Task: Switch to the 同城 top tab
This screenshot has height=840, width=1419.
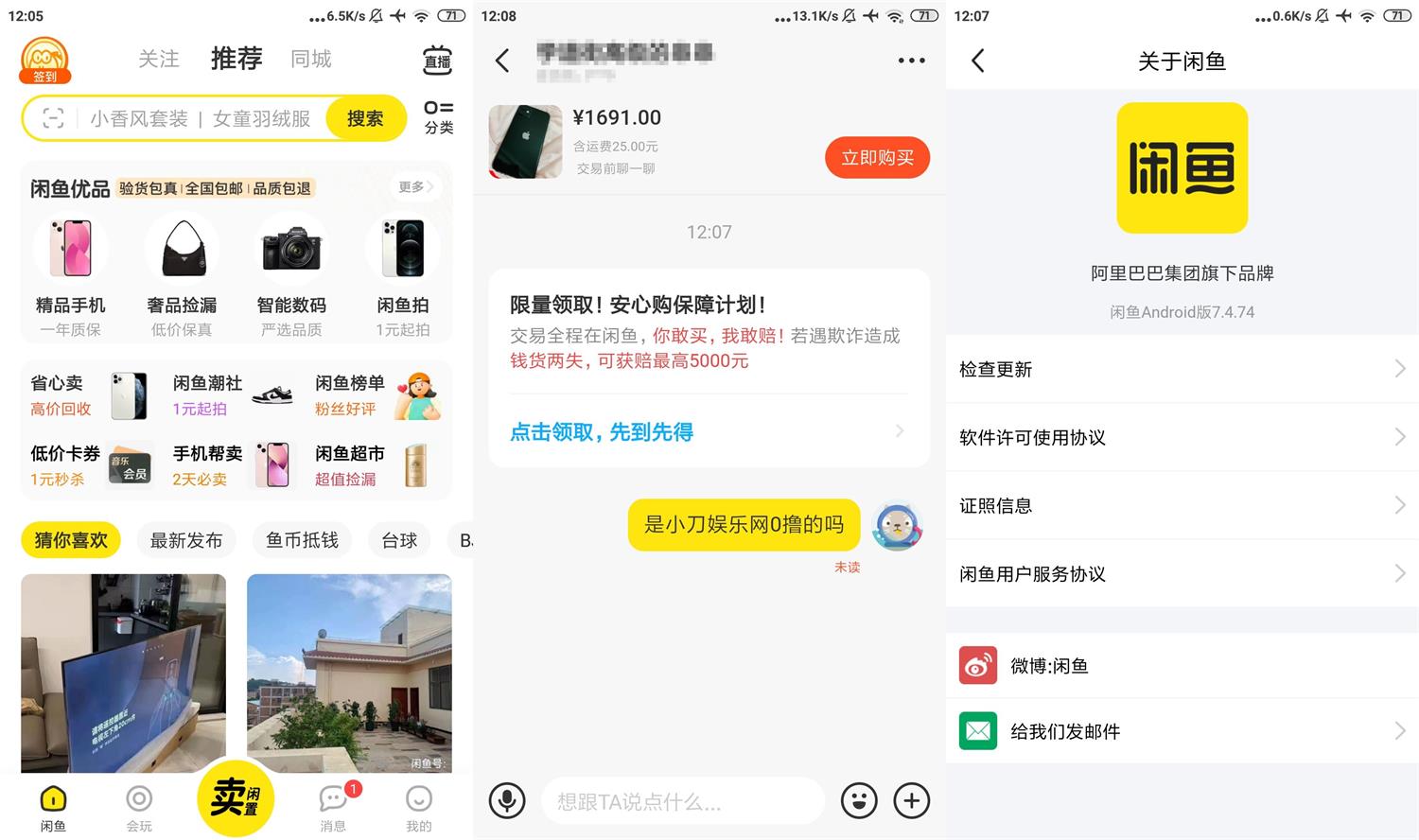Action: click(x=310, y=60)
